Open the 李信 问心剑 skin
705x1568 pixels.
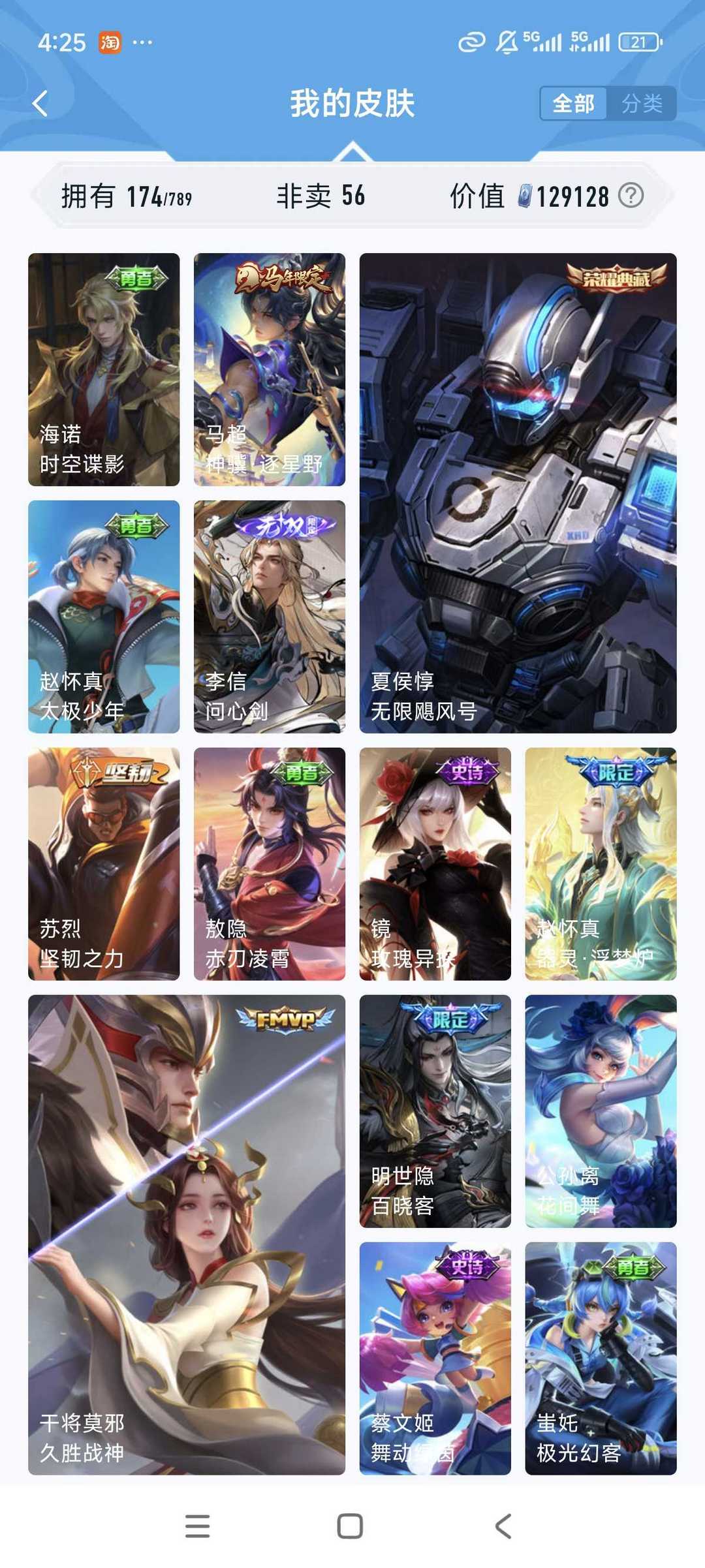(270, 617)
